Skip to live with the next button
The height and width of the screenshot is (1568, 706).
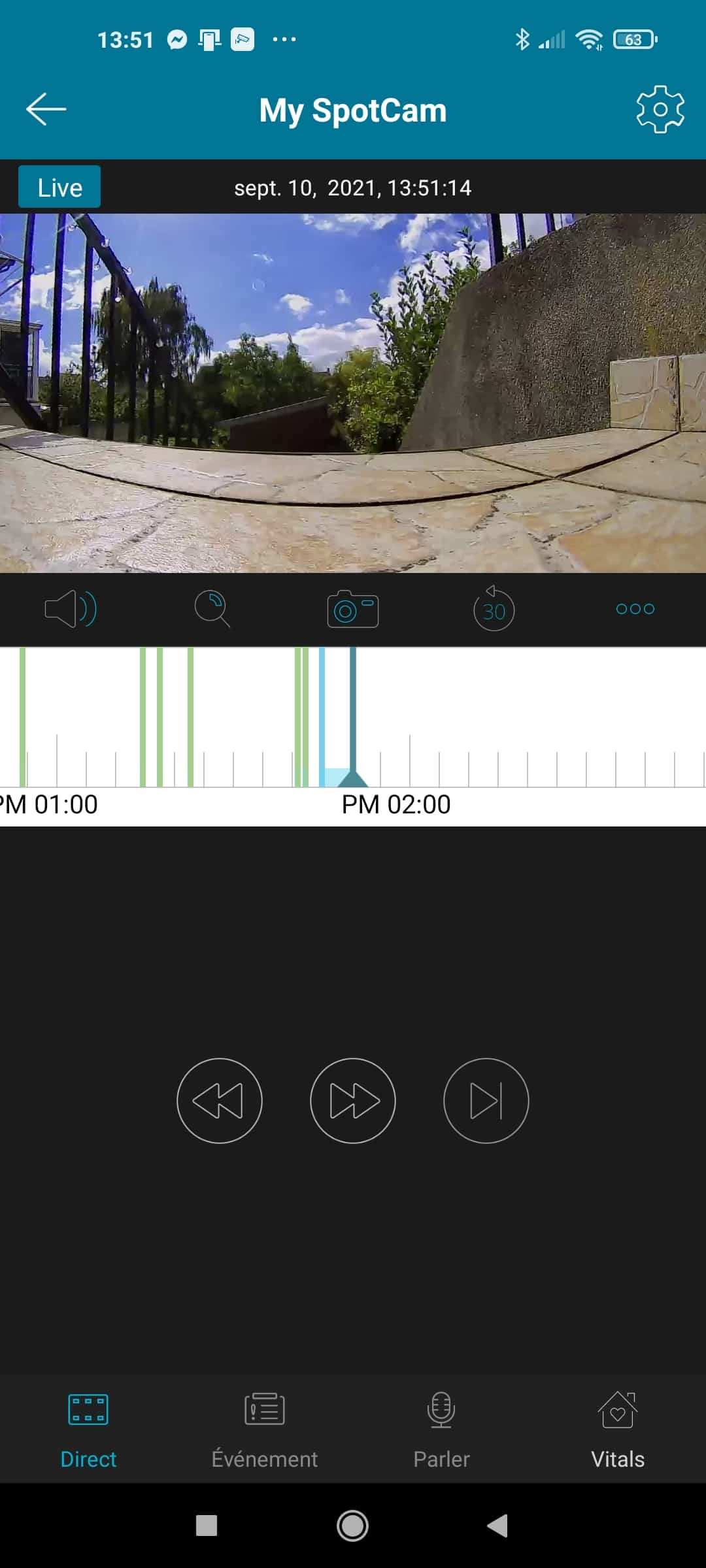pos(486,1101)
